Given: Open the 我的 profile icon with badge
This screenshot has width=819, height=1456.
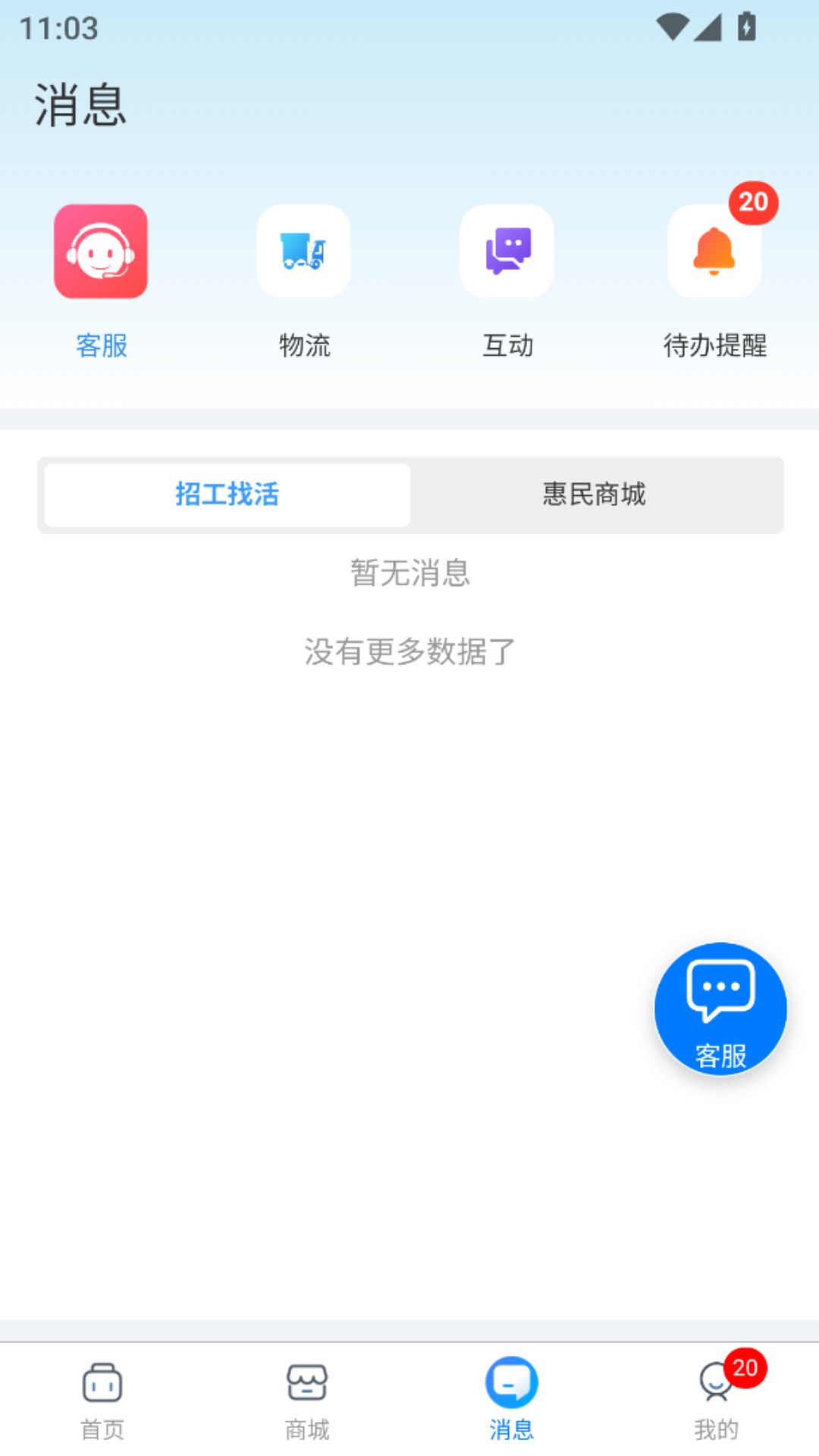Looking at the screenshot, I should pyautogui.click(x=715, y=1382).
